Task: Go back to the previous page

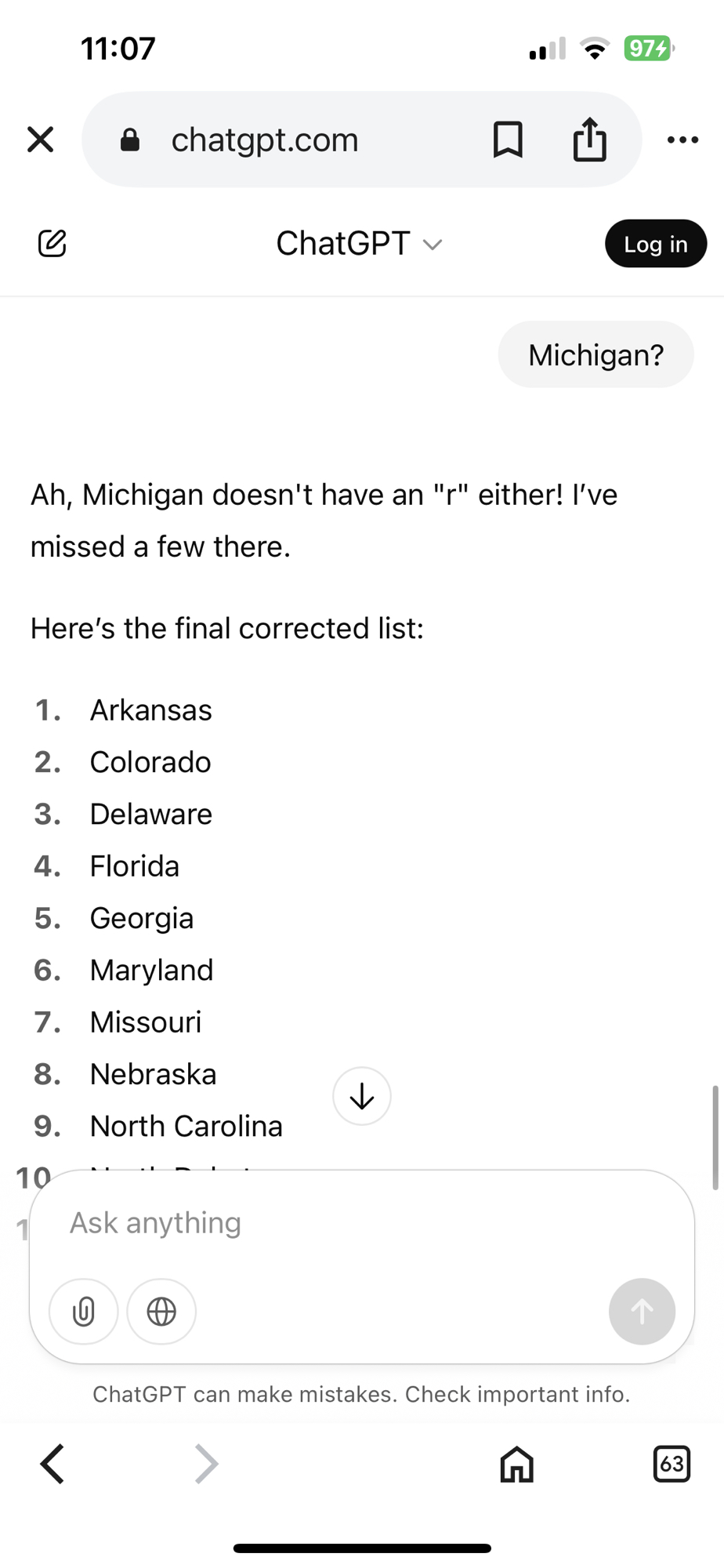Action: [x=52, y=1464]
